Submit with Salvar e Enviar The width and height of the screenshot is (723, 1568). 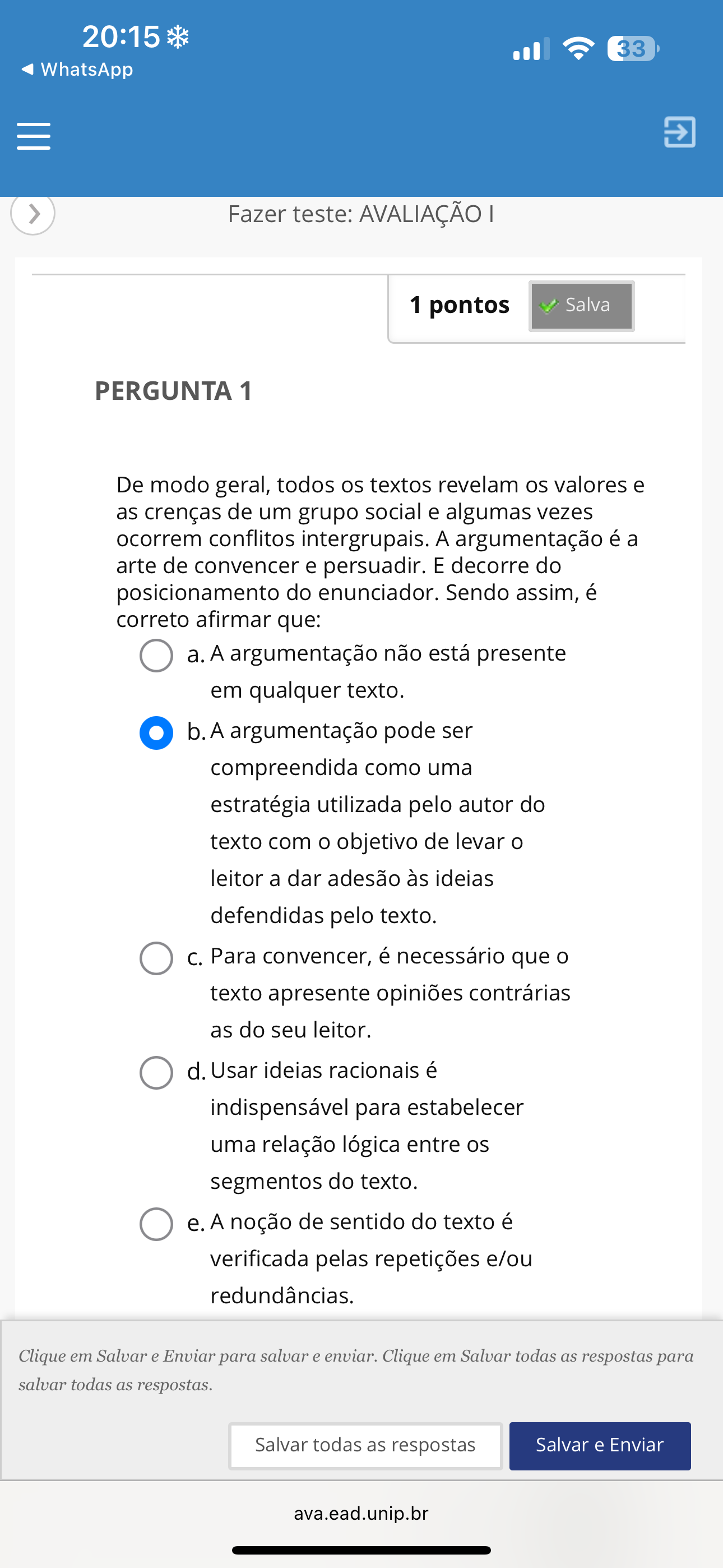point(600,1446)
